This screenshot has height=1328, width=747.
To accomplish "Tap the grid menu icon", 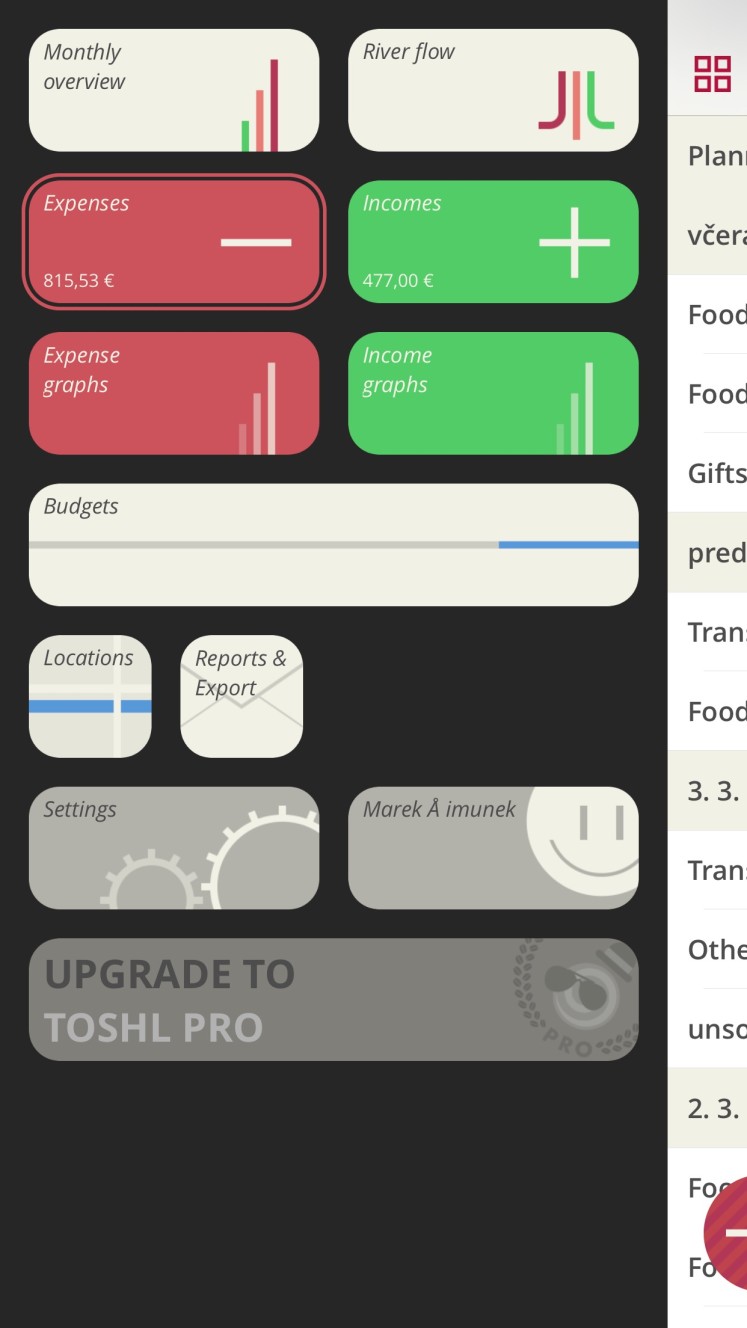I will pyautogui.click(x=713, y=73).
